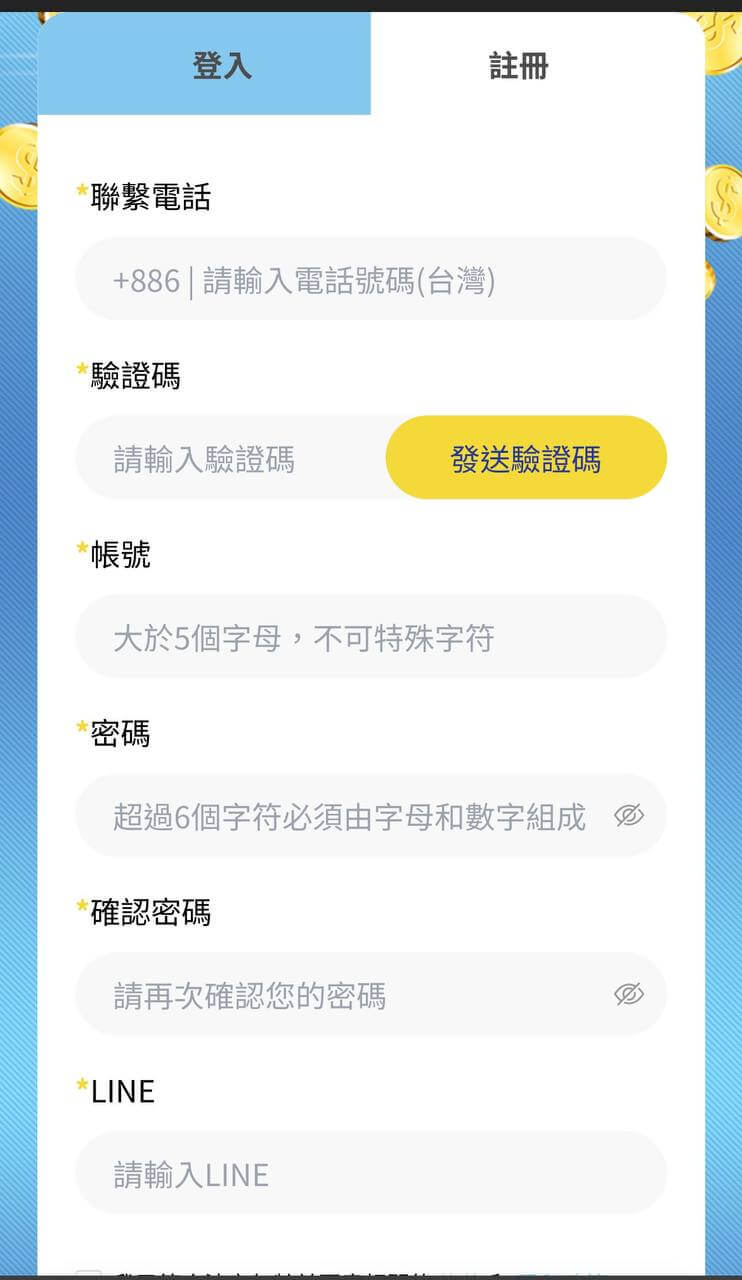Toggle visibility of the 密碼 password field
The image size is (742, 1280).
(x=628, y=816)
